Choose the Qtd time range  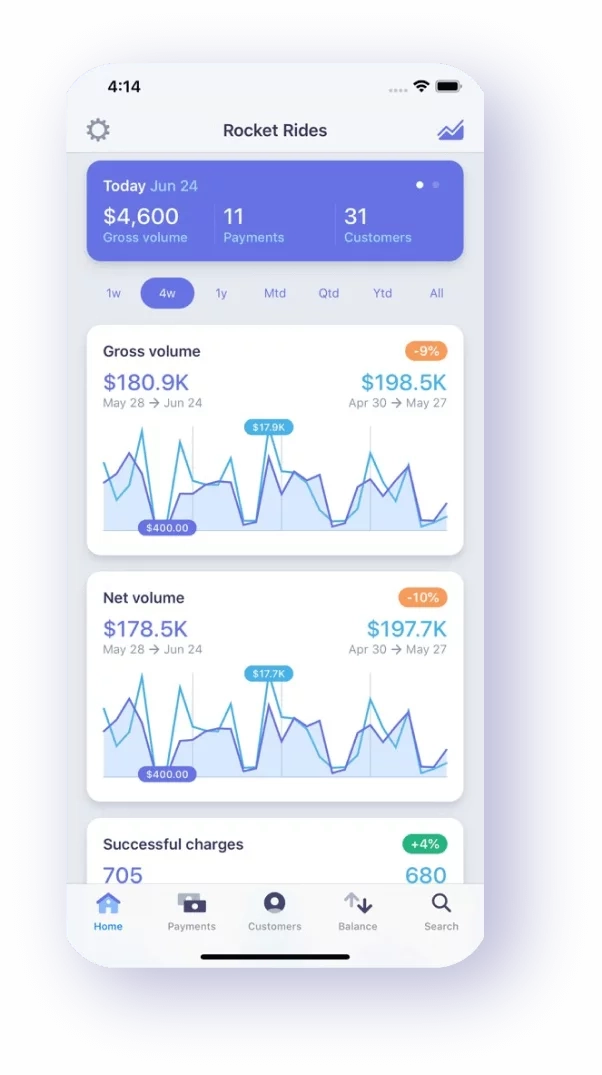click(x=329, y=293)
